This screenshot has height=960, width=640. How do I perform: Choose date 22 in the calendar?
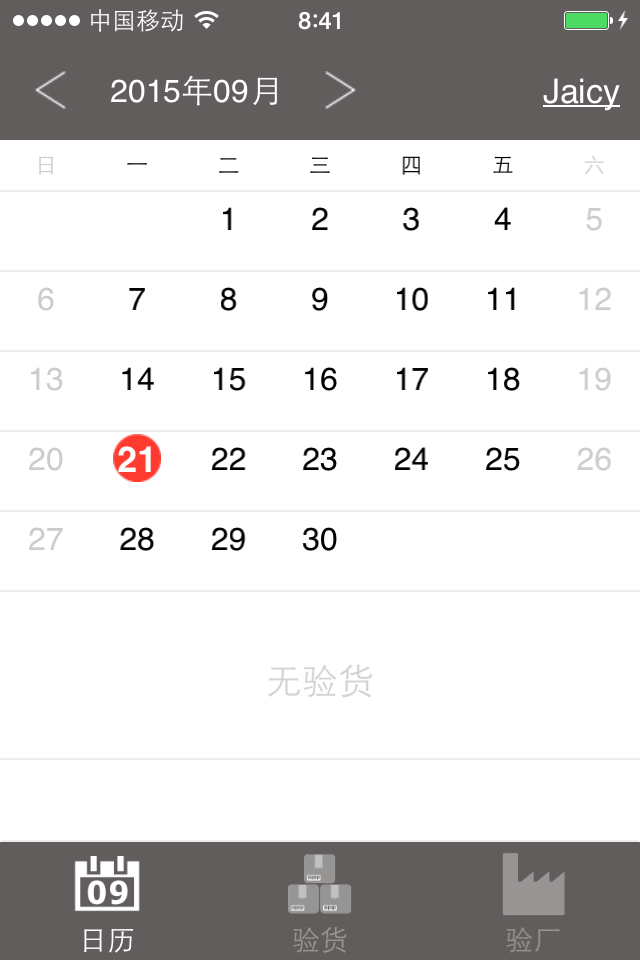(x=228, y=460)
